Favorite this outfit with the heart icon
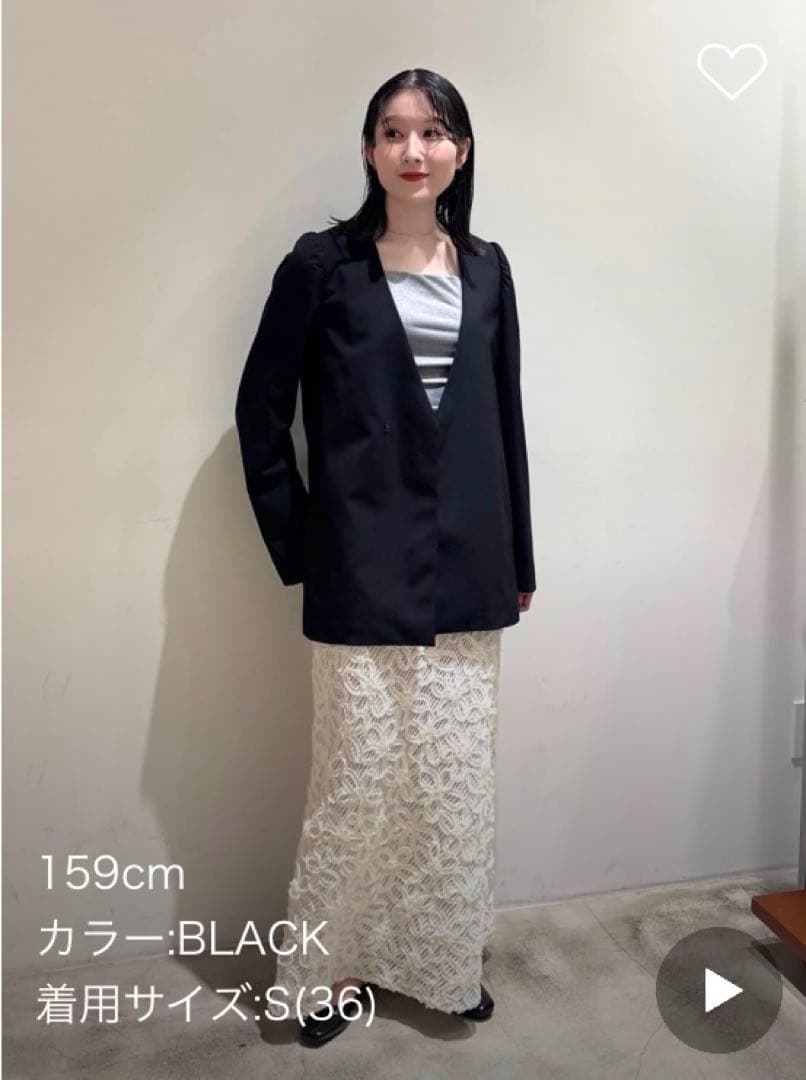The height and width of the screenshot is (1080, 806). 732,71
